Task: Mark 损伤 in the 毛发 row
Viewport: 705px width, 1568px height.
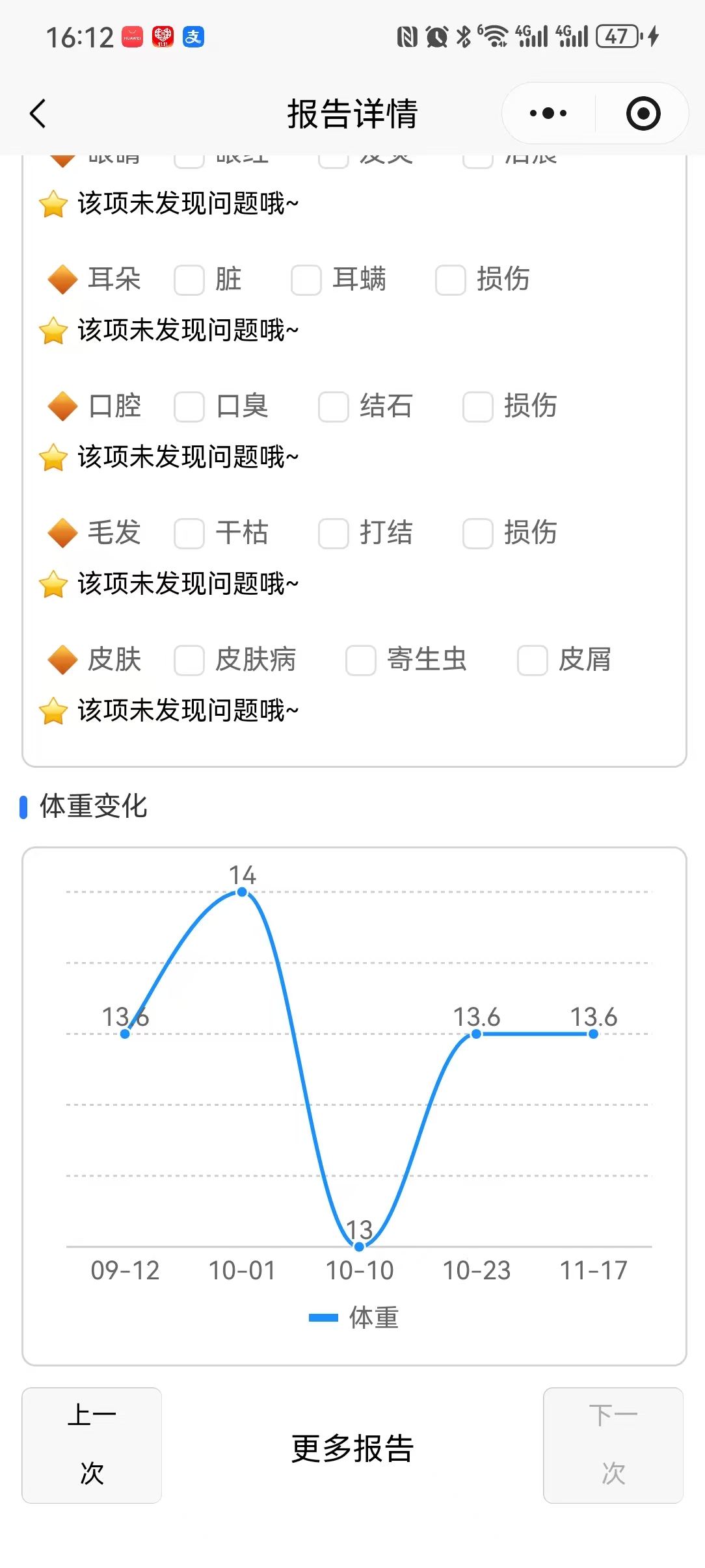Action: point(478,533)
